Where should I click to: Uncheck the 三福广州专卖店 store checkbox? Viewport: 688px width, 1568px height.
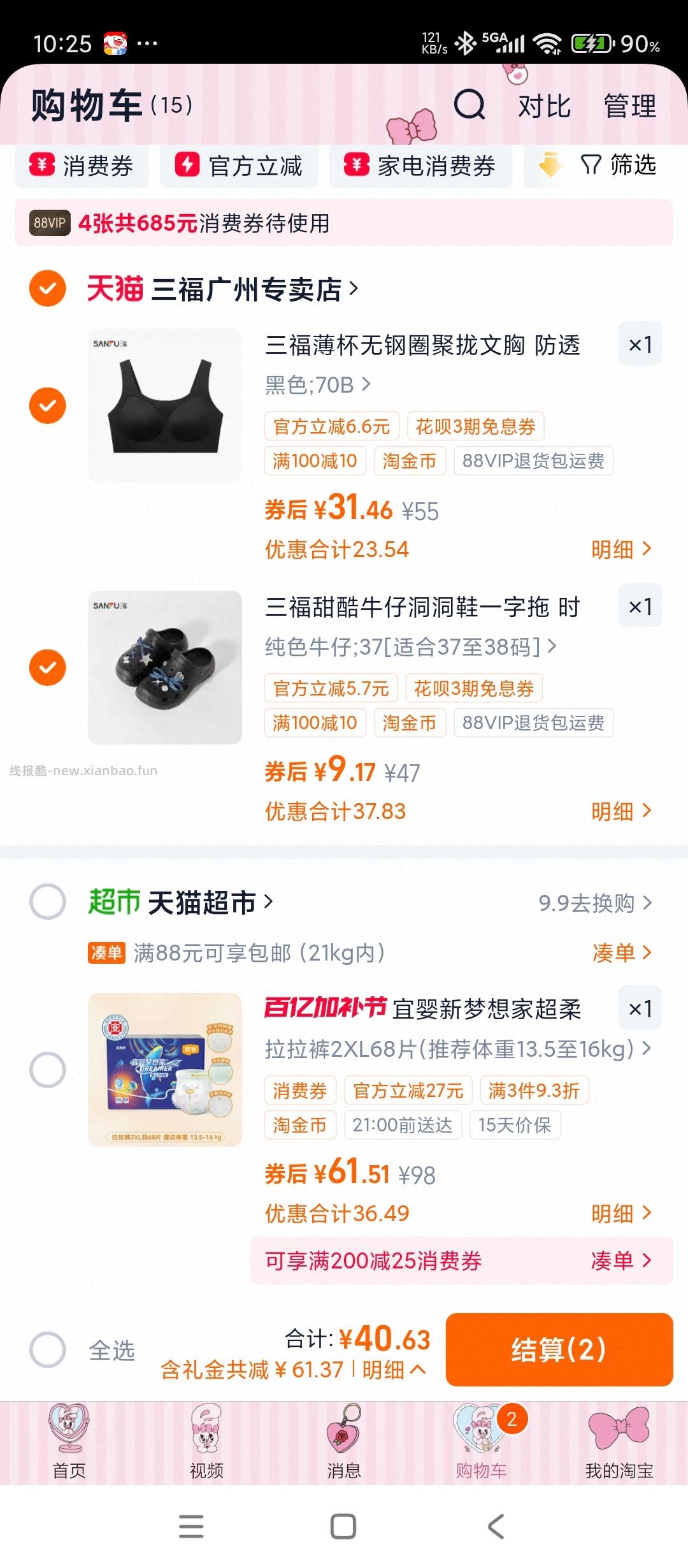(x=47, y=288)
